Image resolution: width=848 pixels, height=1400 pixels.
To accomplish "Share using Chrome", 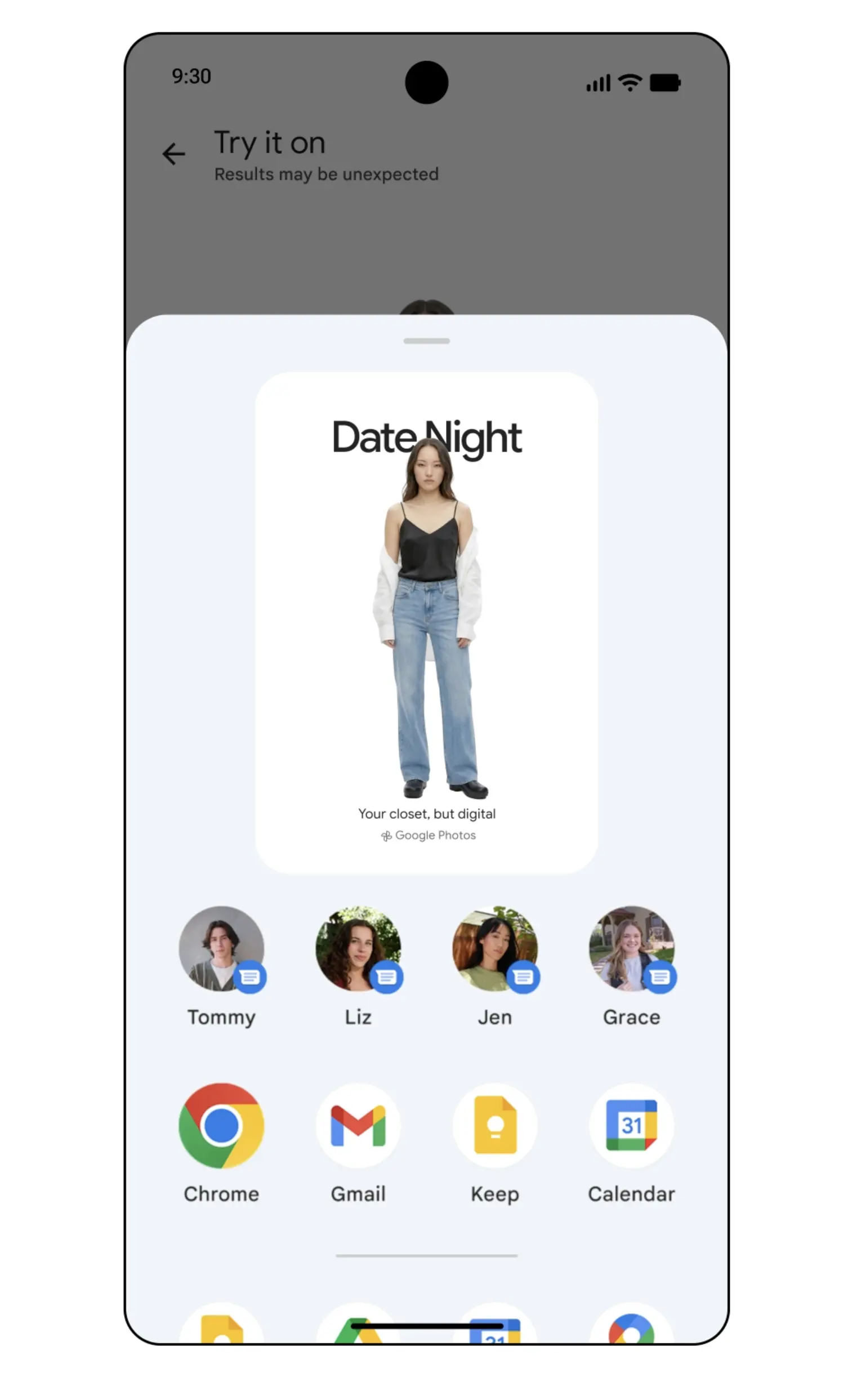I will point(221,1126).
